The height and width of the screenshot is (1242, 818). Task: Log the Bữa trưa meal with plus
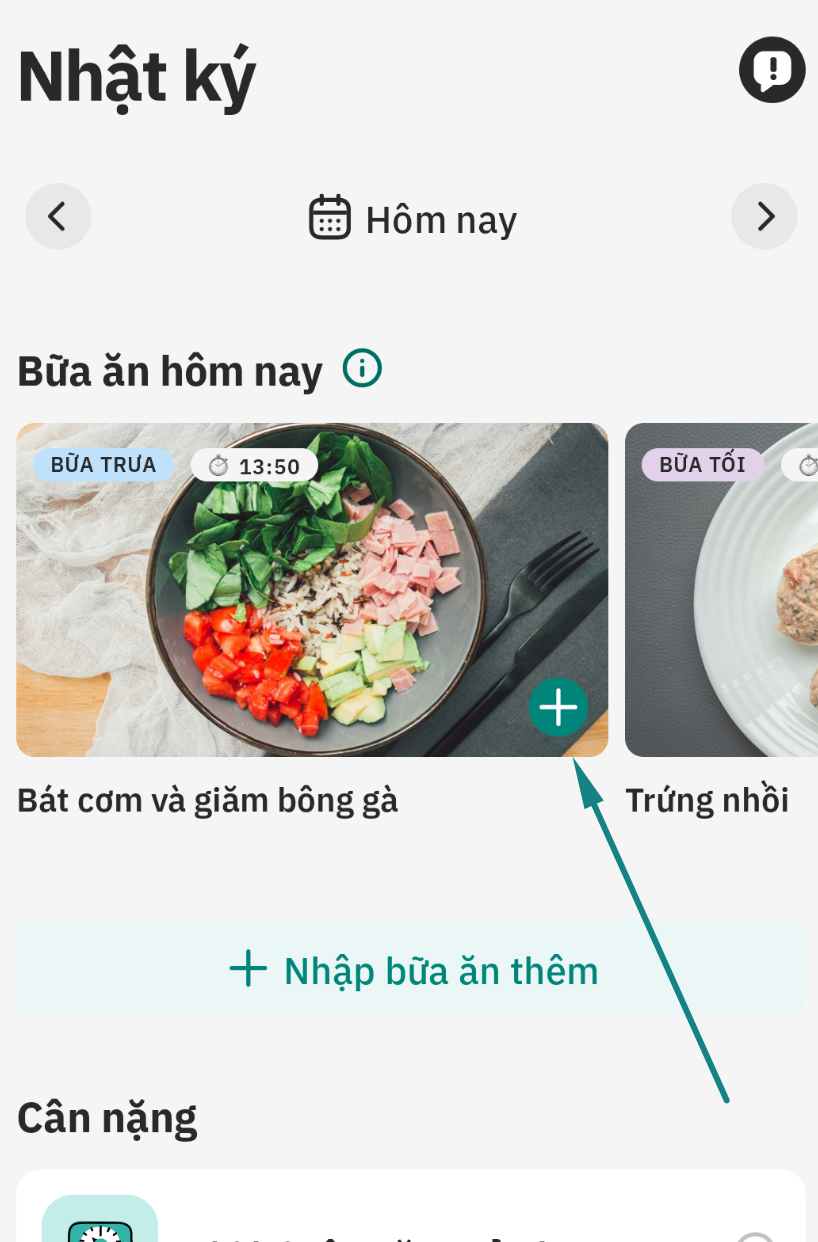tap(558, 707)
